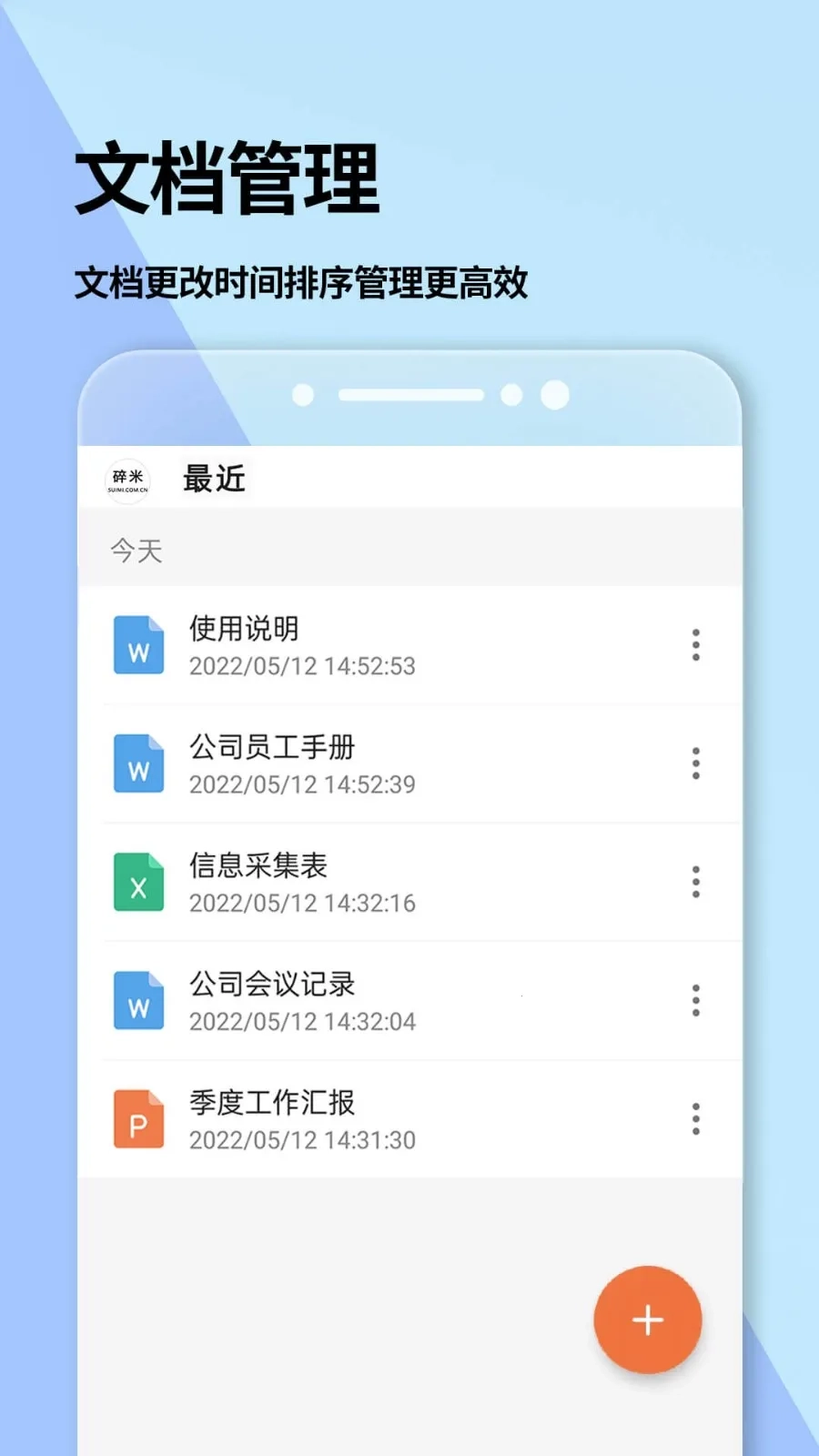
Task: Select the Word icon for 公司员工手册
Action: pos(137,764)
